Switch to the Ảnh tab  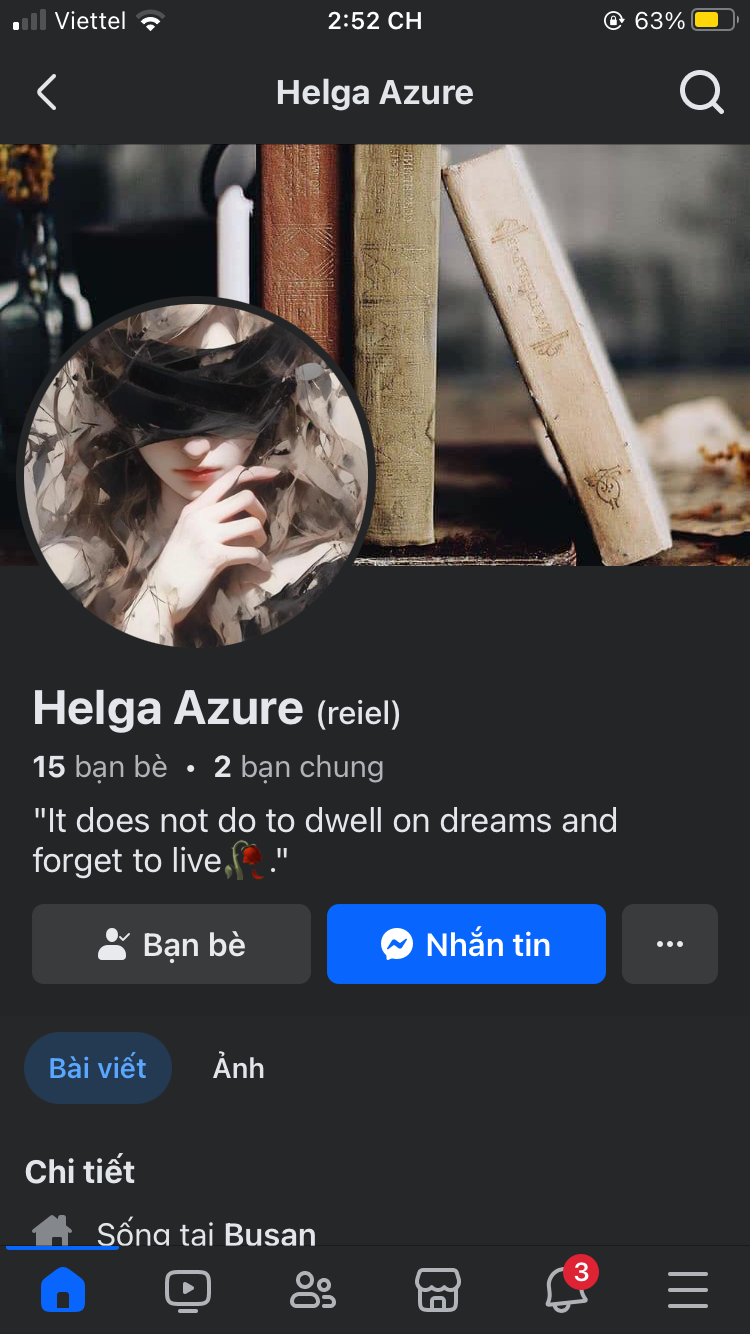(x=239, y=1068)
